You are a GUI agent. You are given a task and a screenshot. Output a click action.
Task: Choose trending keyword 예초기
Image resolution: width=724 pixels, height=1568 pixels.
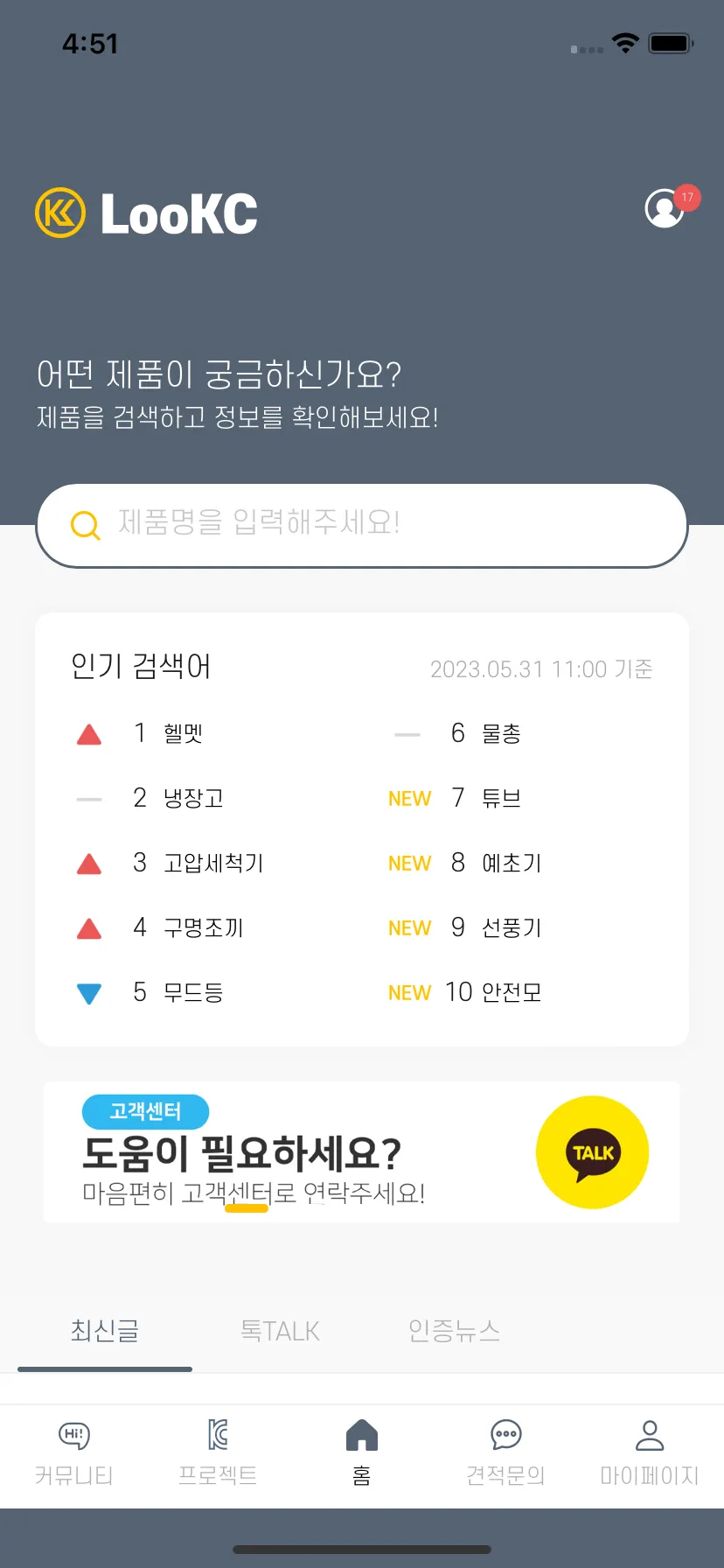(x=512, y=863)
